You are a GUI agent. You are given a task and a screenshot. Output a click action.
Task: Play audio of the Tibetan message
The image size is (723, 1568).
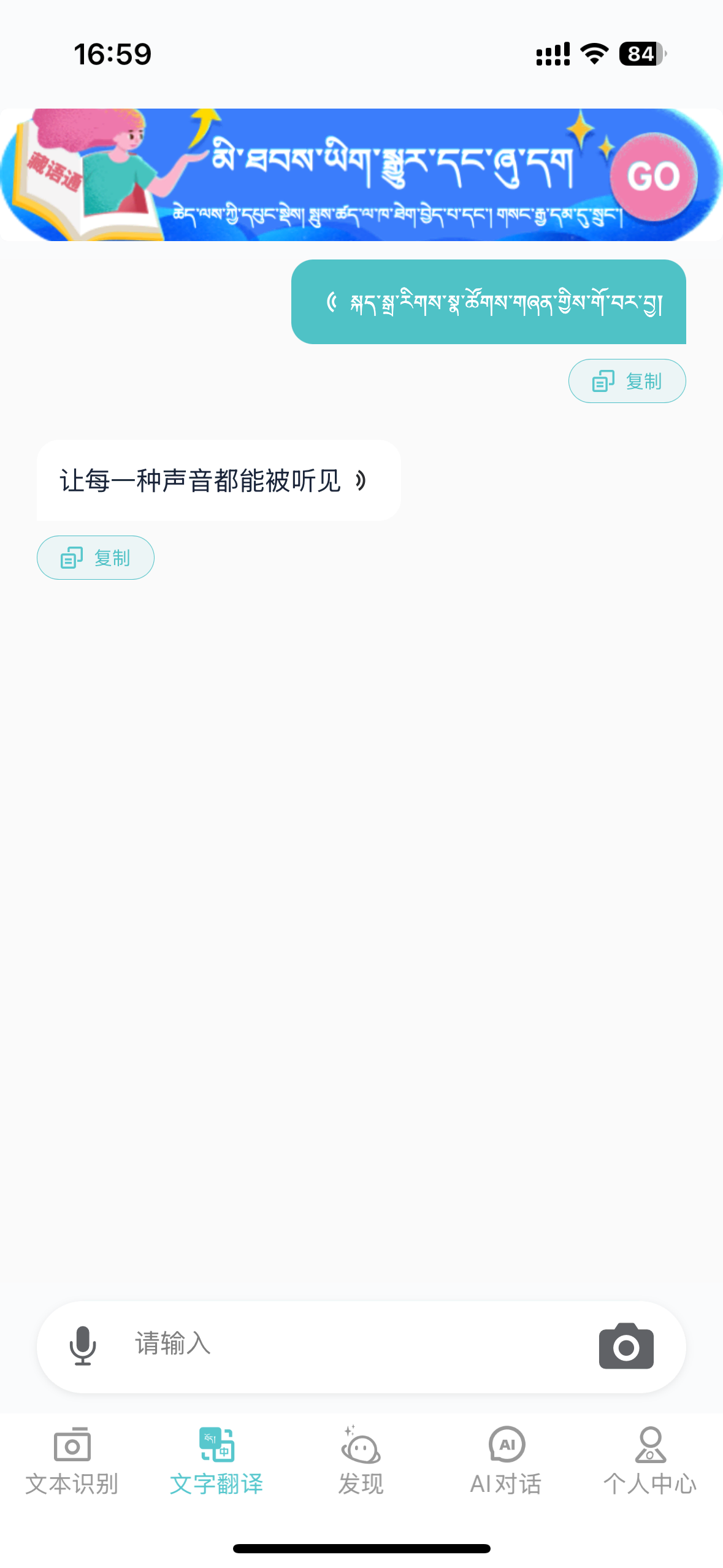coord(332,302)
